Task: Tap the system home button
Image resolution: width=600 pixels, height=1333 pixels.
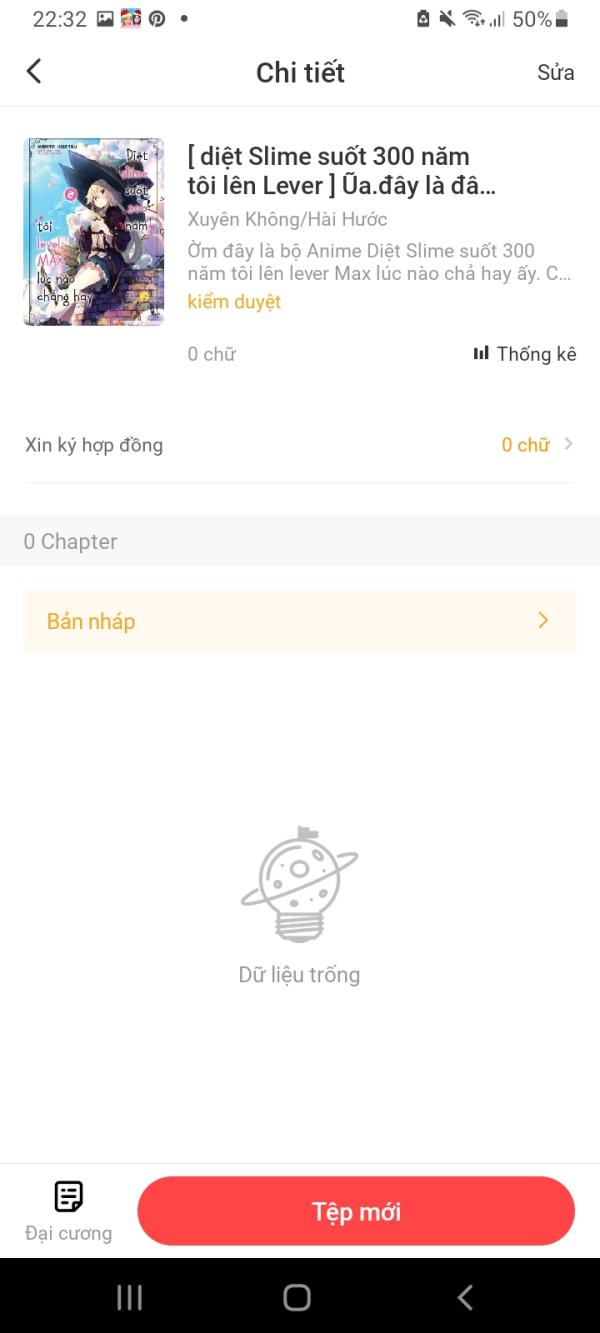Action: click(x=297, y=1297)
